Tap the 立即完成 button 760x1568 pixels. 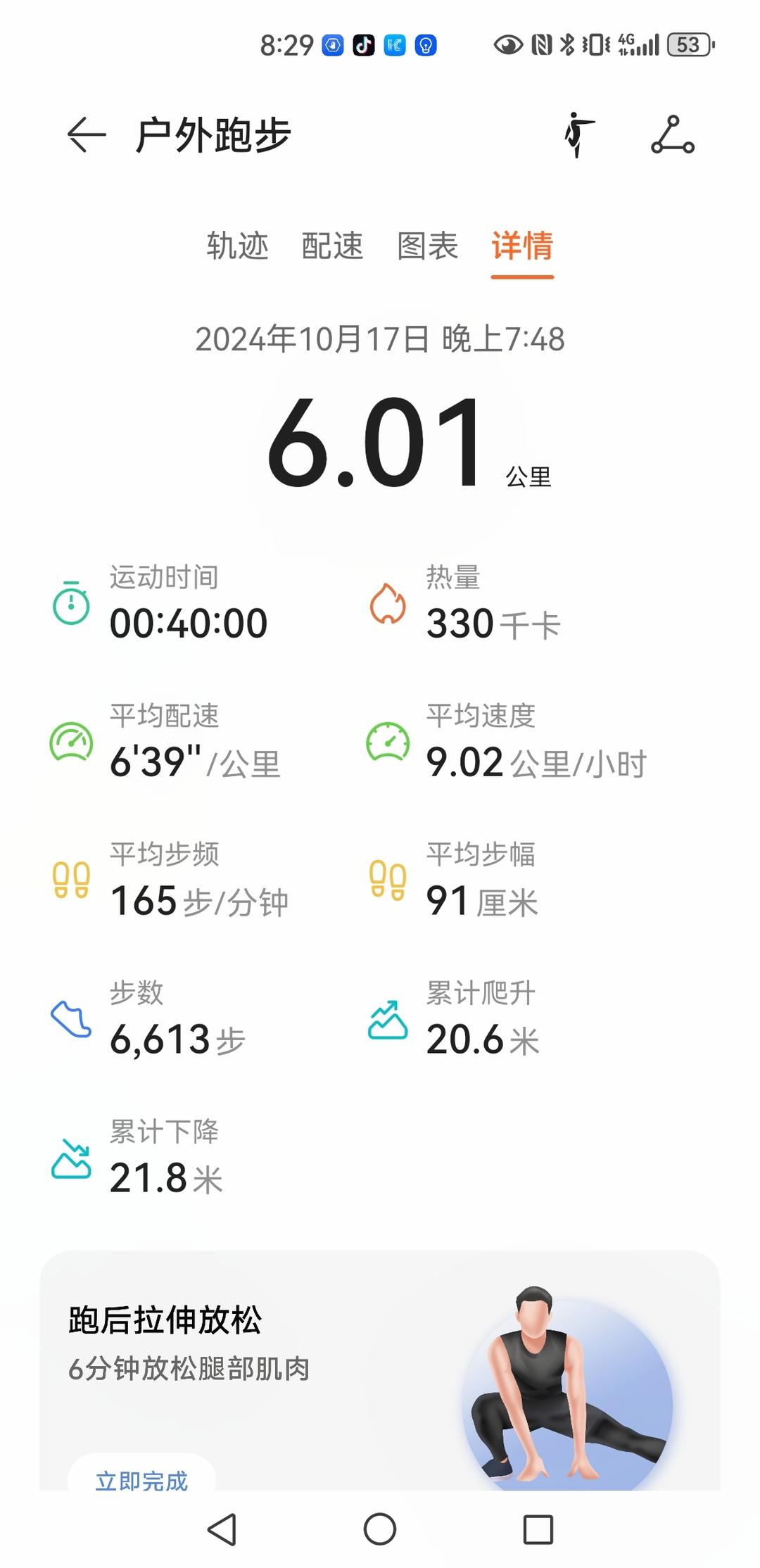click(x=141, y=1480)
